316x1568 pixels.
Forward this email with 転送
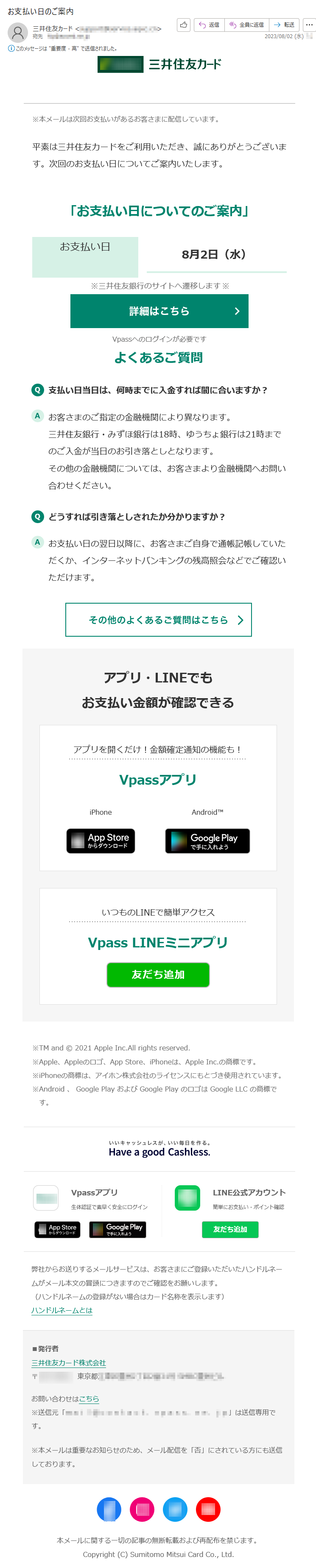tap(284, 25)
